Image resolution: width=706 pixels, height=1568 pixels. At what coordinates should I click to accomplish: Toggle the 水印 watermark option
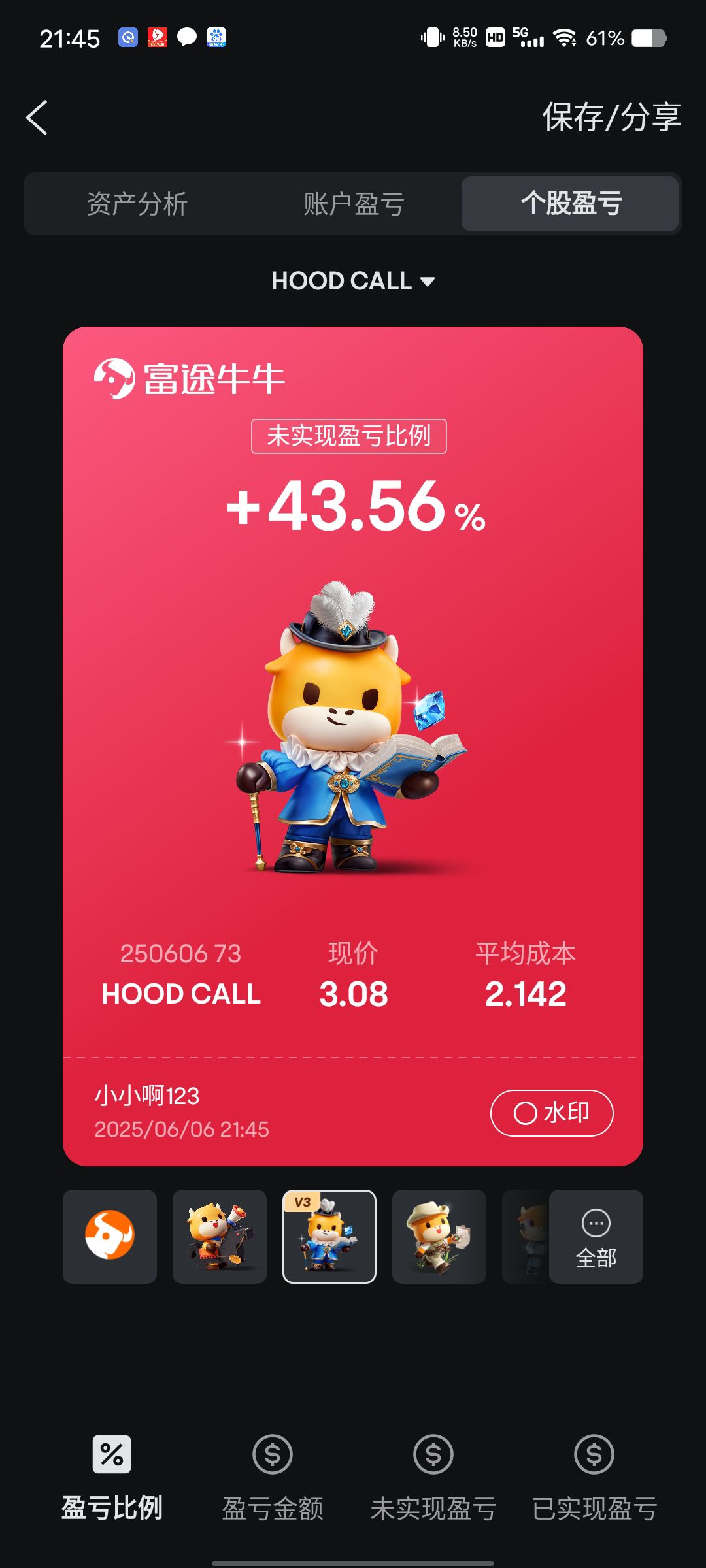[552, 1113]
